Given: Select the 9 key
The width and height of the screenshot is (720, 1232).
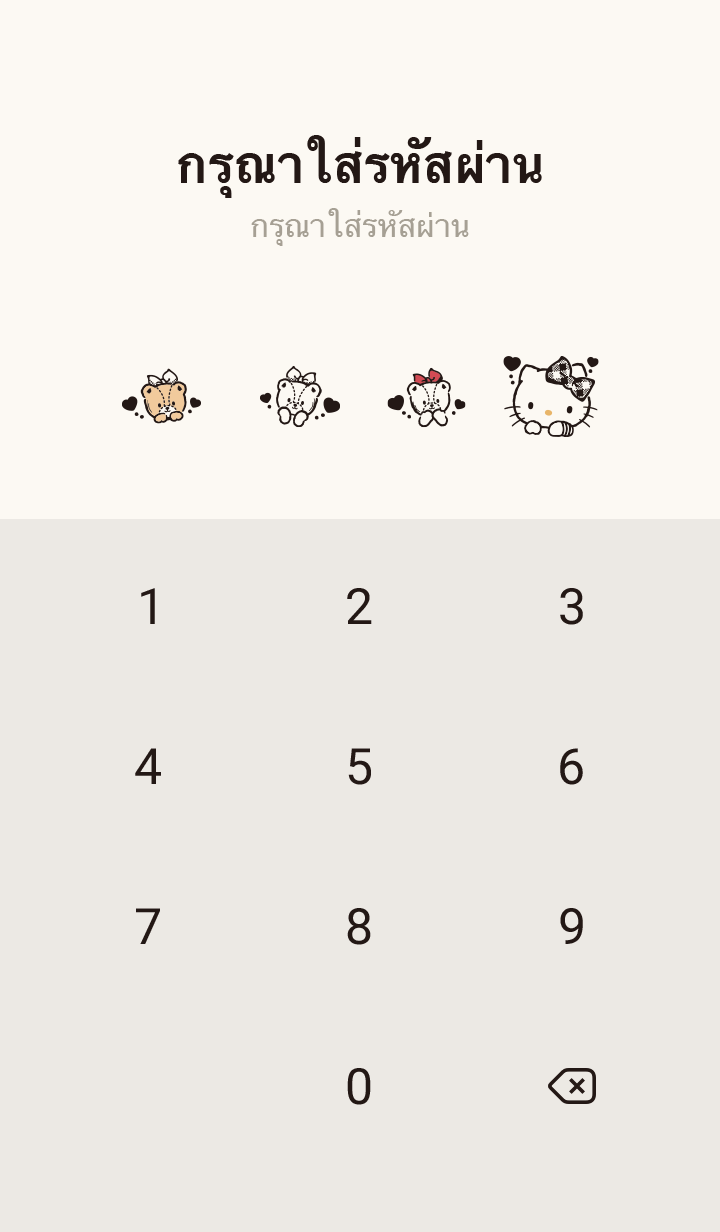Looking at the screenshot, I should point(571,927).
